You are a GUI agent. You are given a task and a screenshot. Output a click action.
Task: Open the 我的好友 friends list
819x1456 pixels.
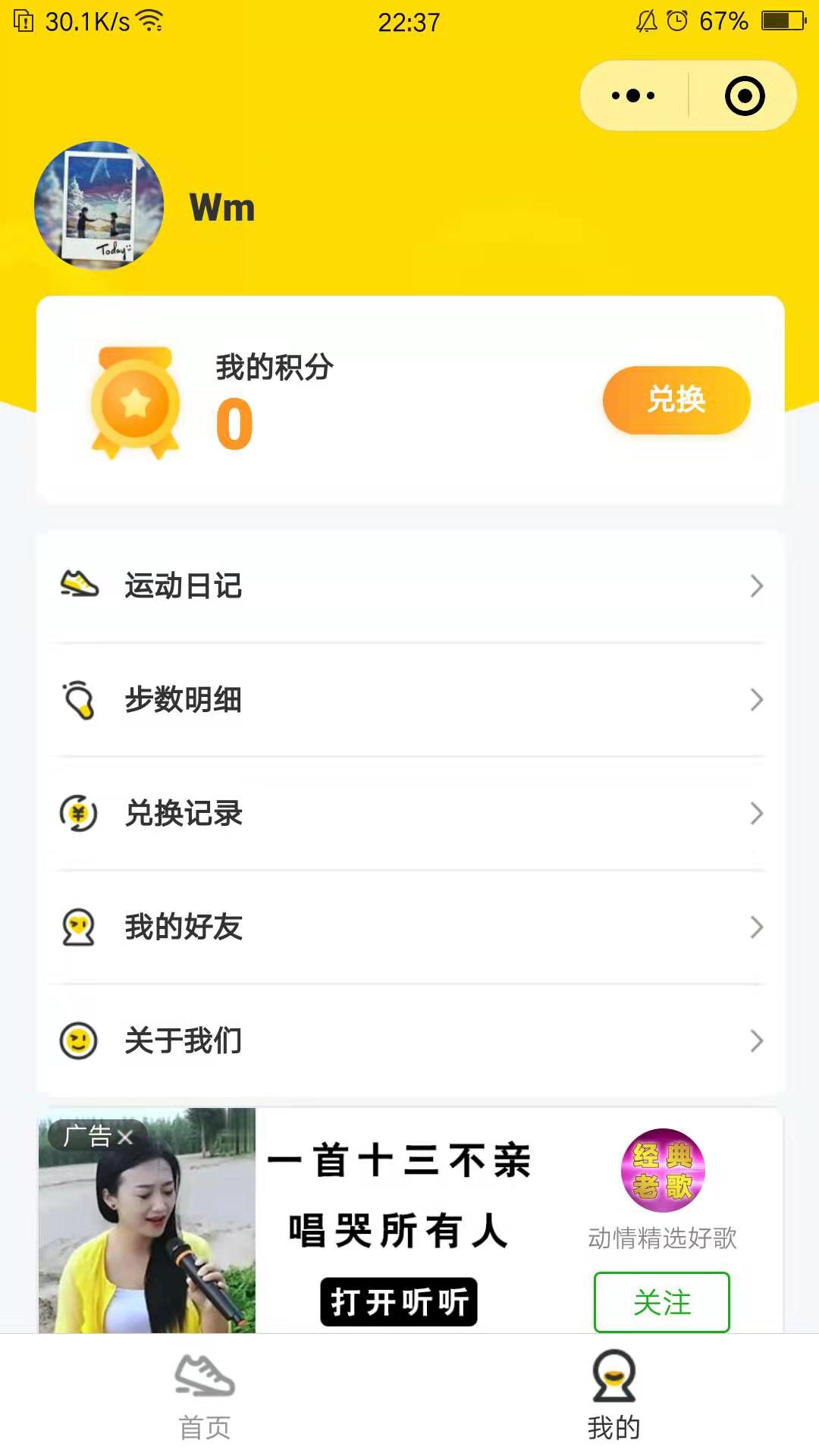click(409, 927)
